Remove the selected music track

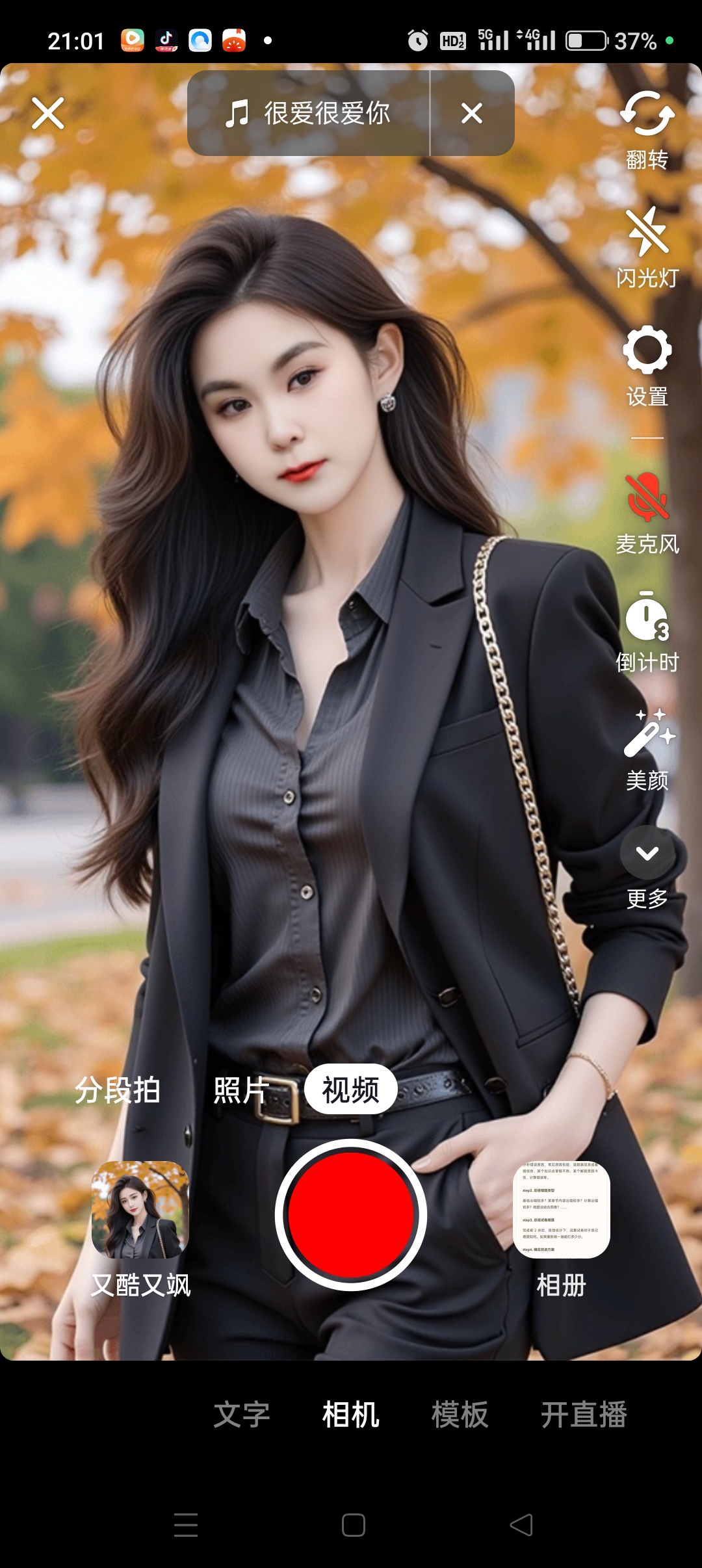tap(472, 114)
